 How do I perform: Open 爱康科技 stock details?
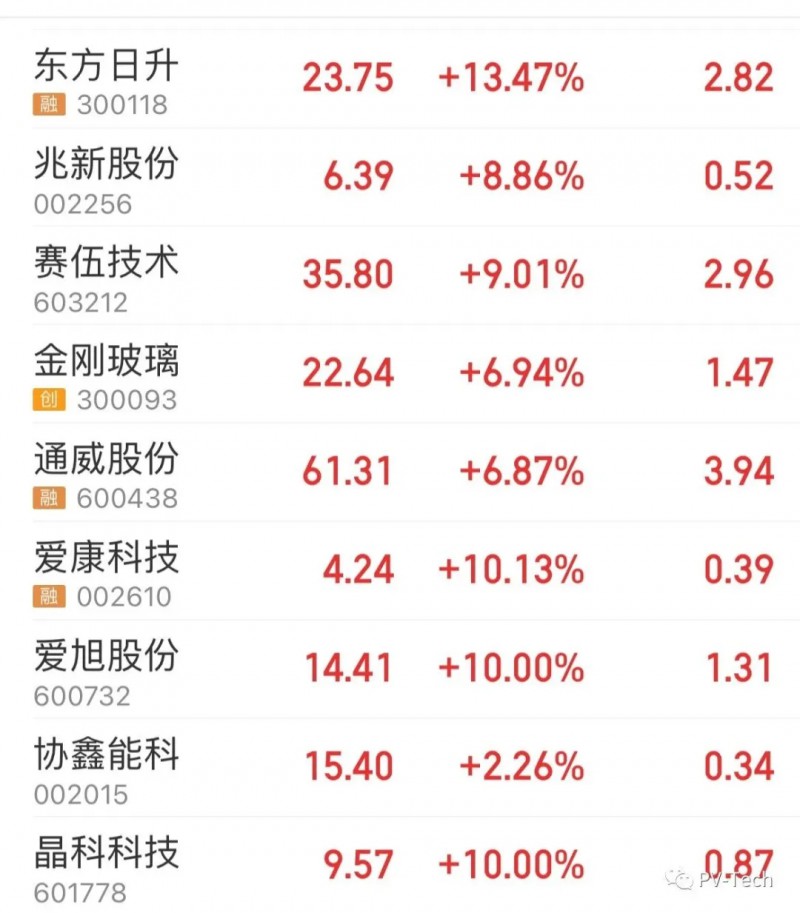pyautogui.click(x=106, y=557)
